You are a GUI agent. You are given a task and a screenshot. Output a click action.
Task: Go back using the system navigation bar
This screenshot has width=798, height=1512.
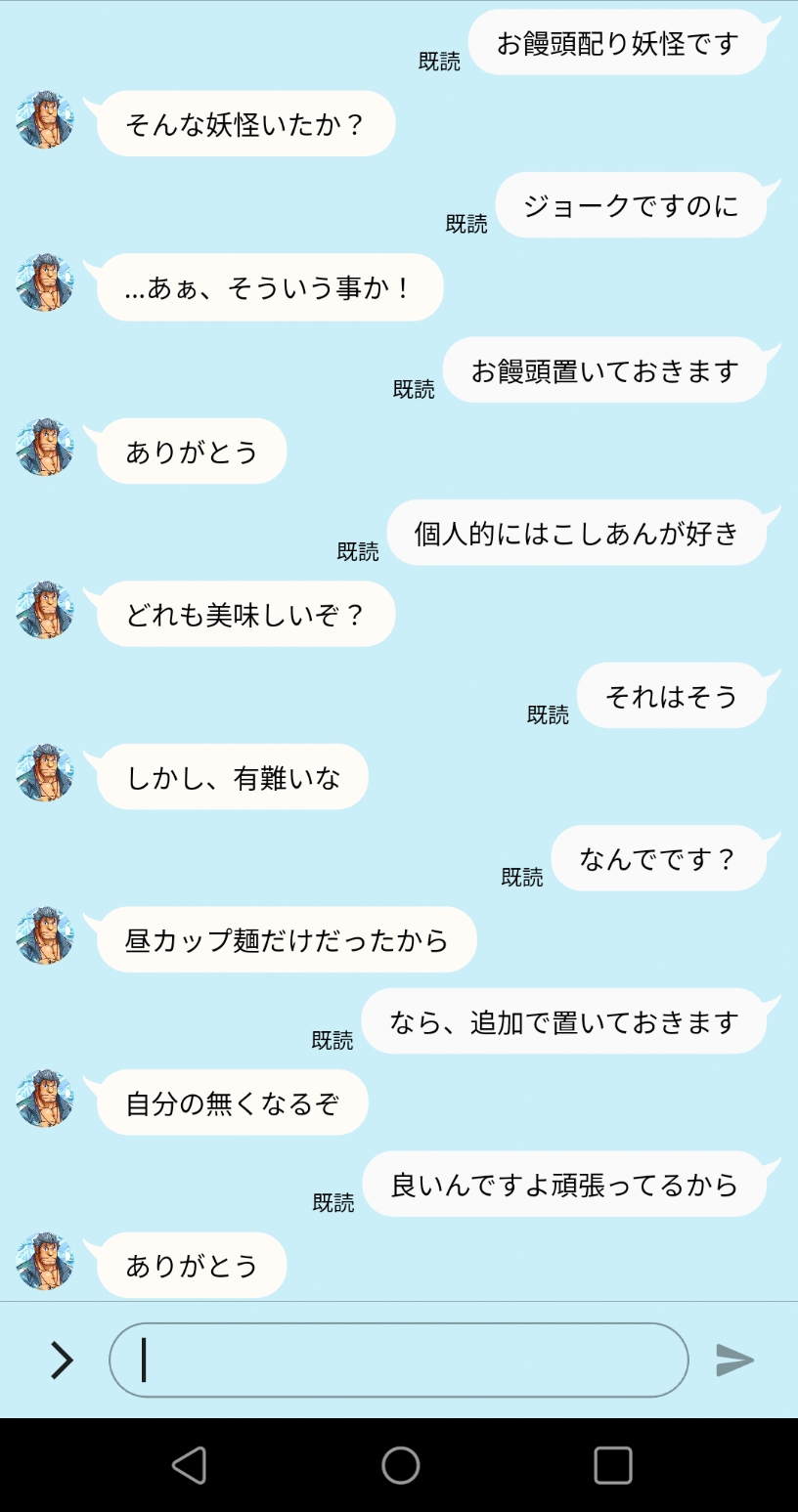(x=189, y=1465)
